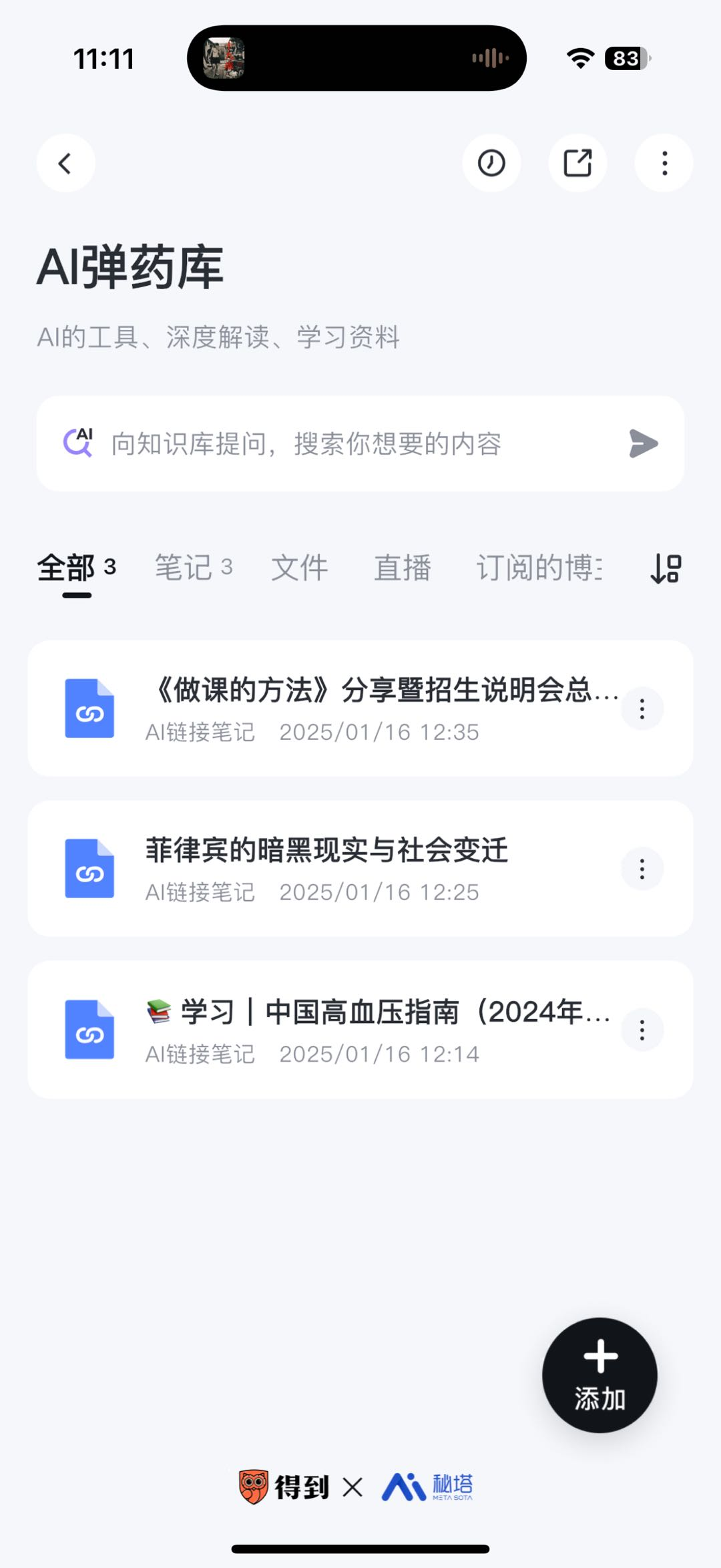Open the 订阅的博主 tab
721x1568 pixels.
(539, 568)
